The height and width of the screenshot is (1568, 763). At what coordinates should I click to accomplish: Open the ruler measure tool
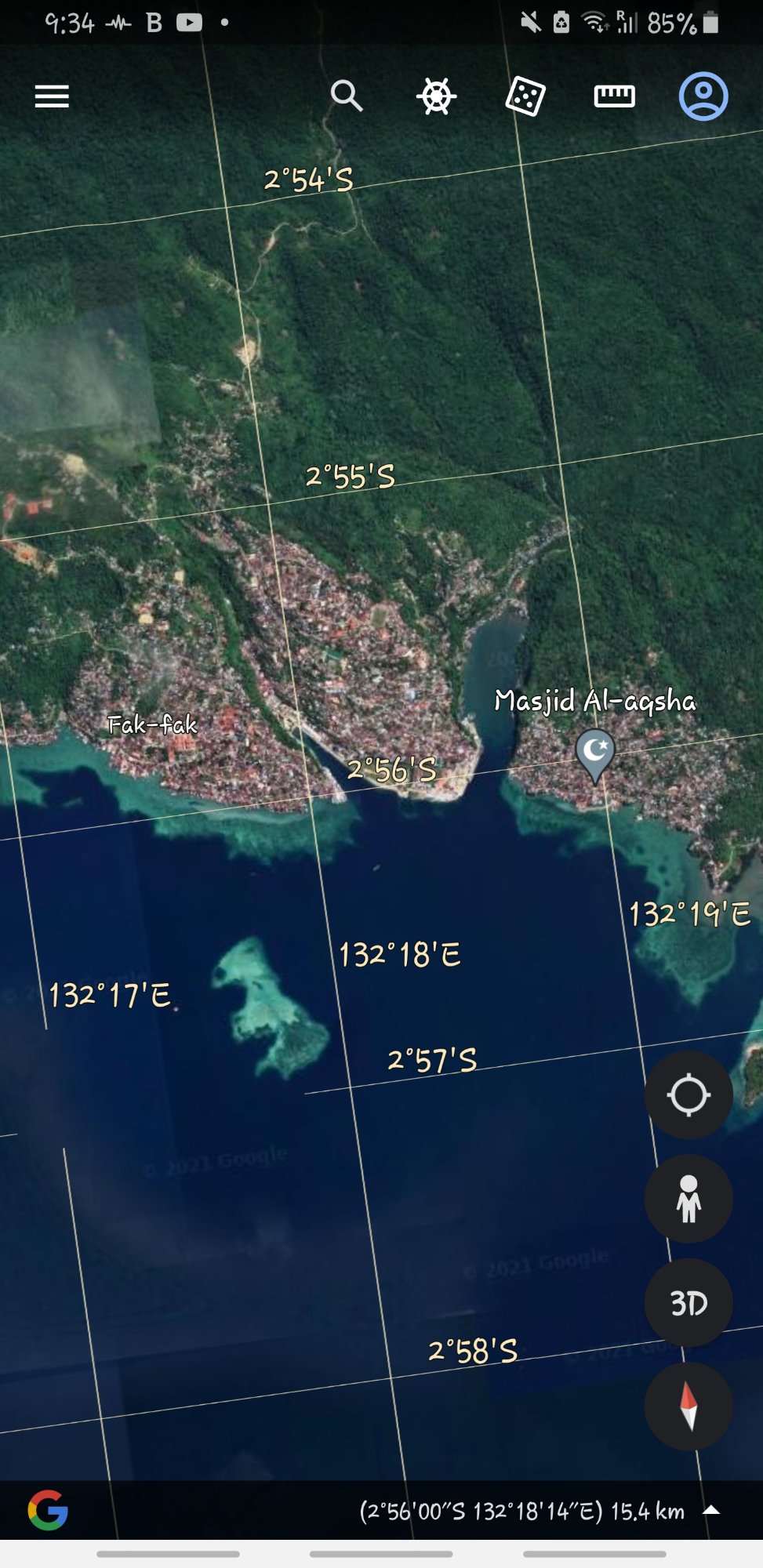[615, 96]
